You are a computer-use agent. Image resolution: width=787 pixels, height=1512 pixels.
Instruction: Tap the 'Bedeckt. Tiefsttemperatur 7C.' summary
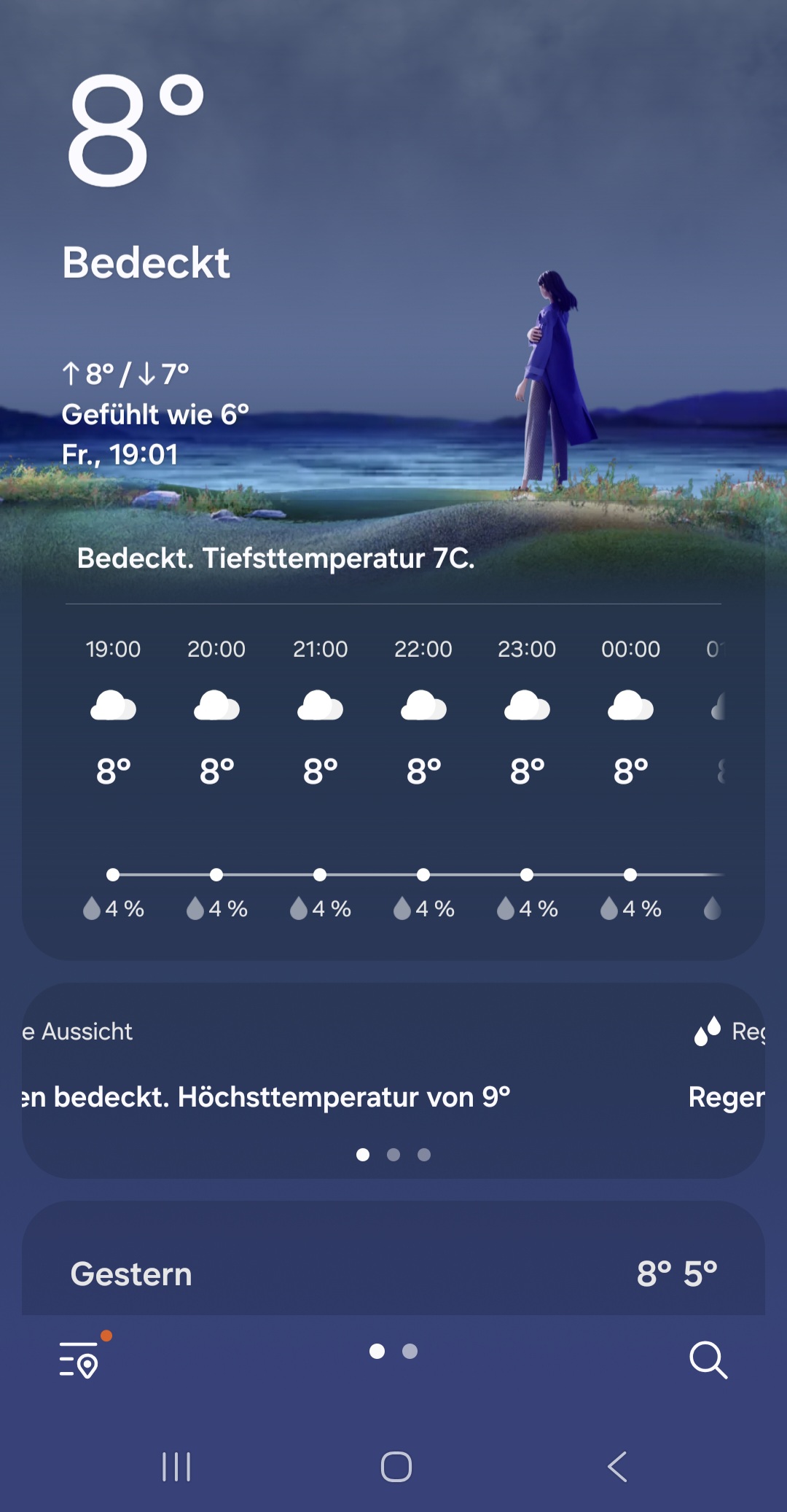tap(277, 560)
